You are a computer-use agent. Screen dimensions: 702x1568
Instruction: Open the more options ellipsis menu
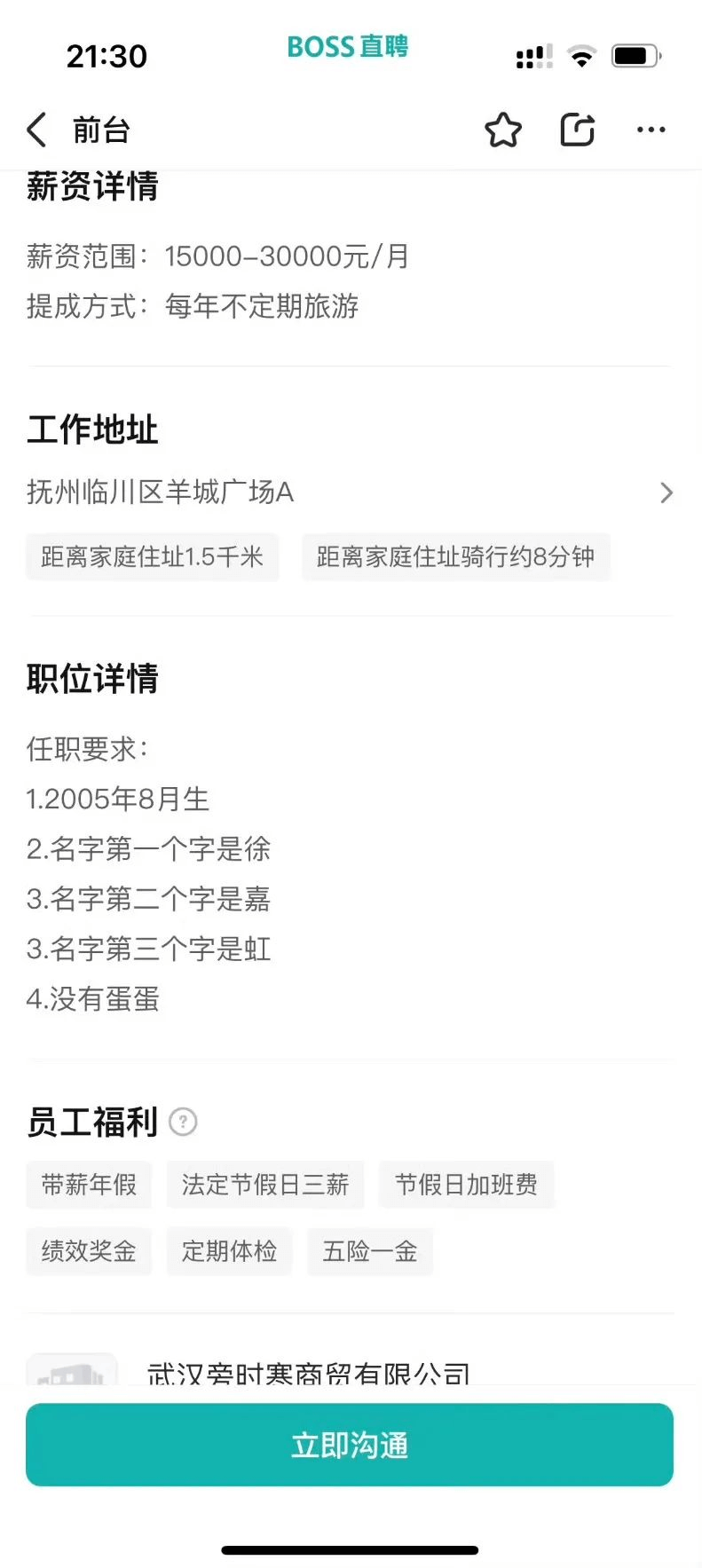point(651,130)
